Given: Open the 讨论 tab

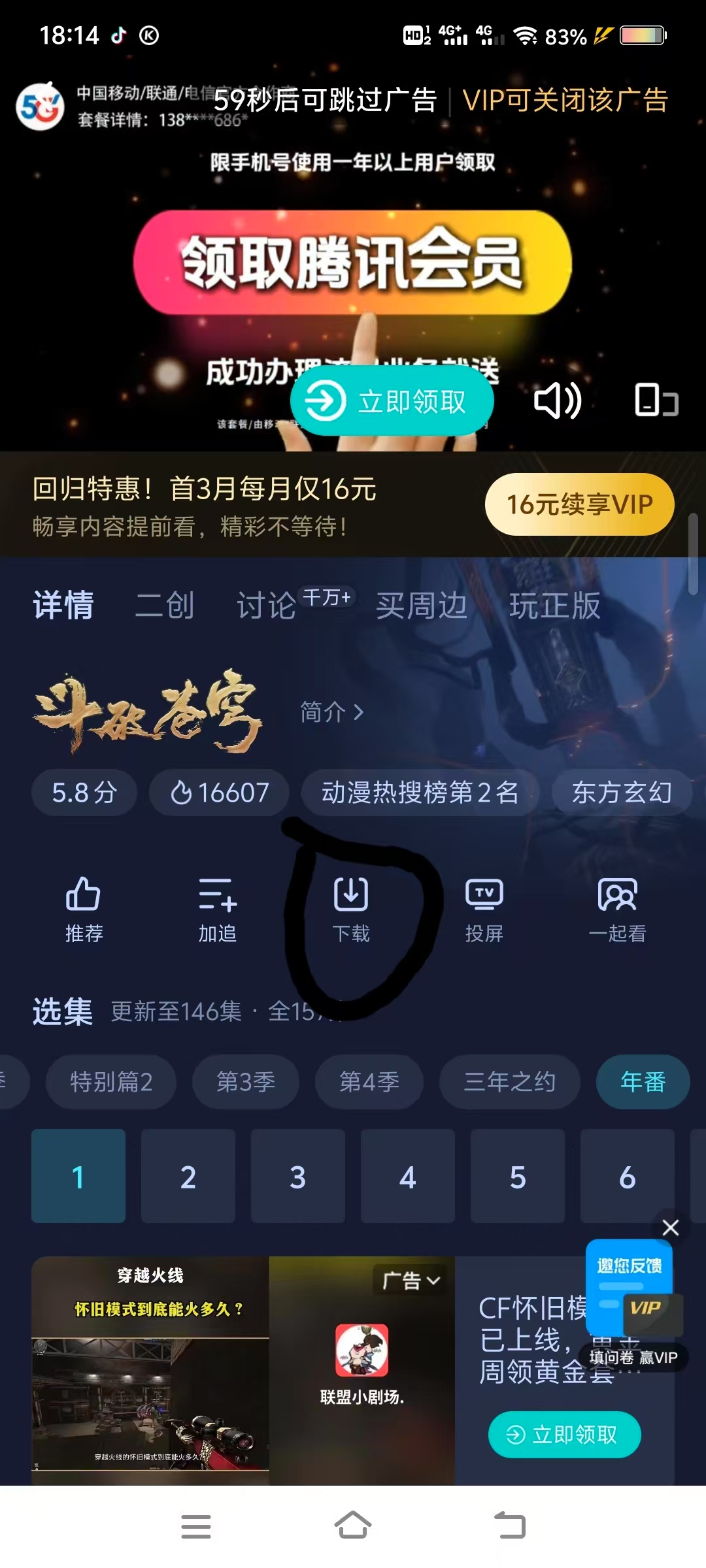Looking at the screenshot, I should pyautogui.click(x=267, y=606).
